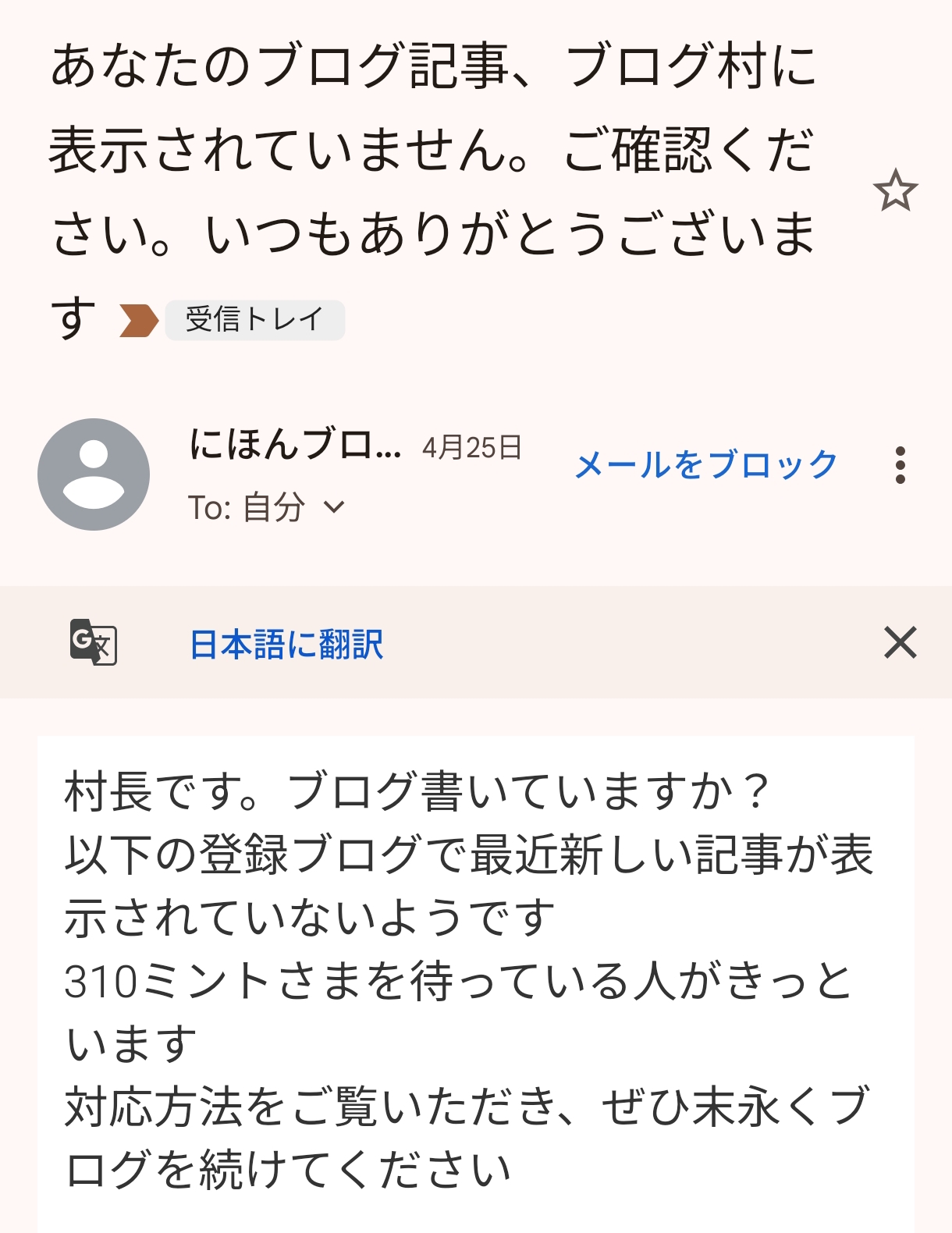The height and width of the screenshot is (1233, 952).
Task: Open the sender's profile avatar
Action: [x=94, y=474]
